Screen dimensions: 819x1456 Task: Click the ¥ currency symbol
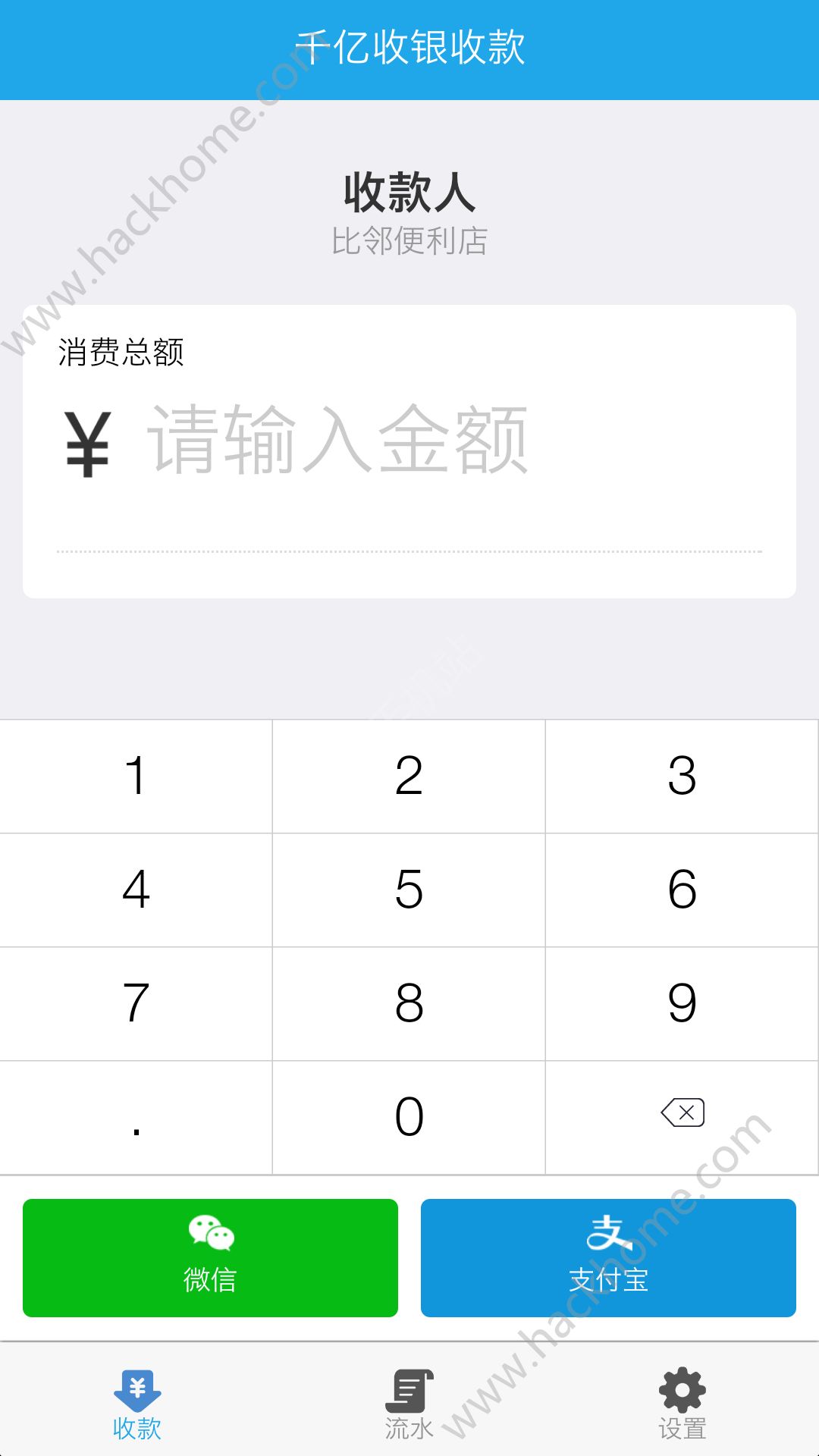(87, 442)
